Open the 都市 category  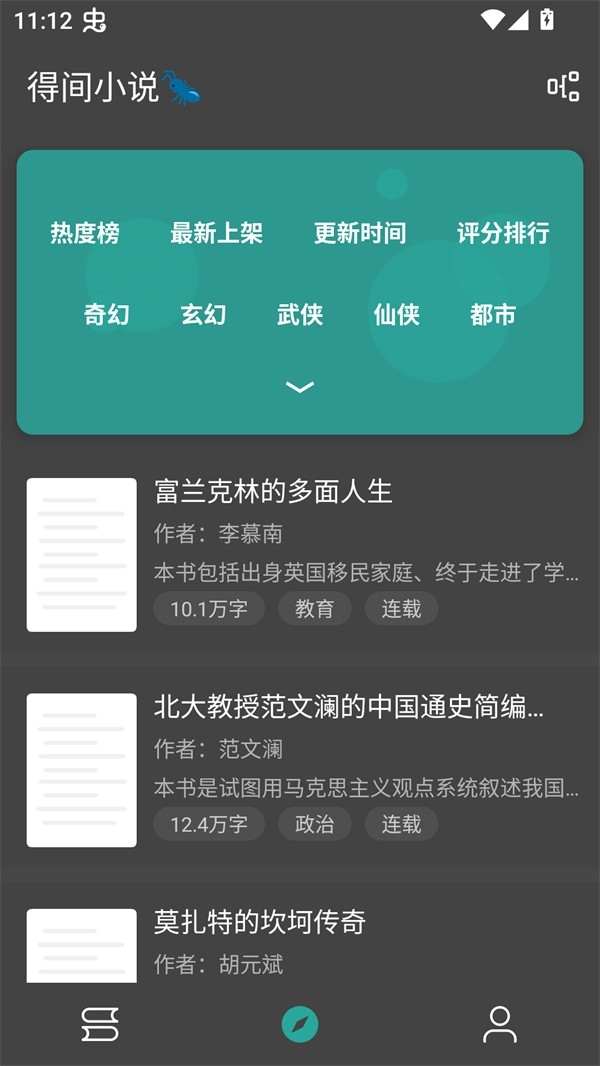pos(493,315)
